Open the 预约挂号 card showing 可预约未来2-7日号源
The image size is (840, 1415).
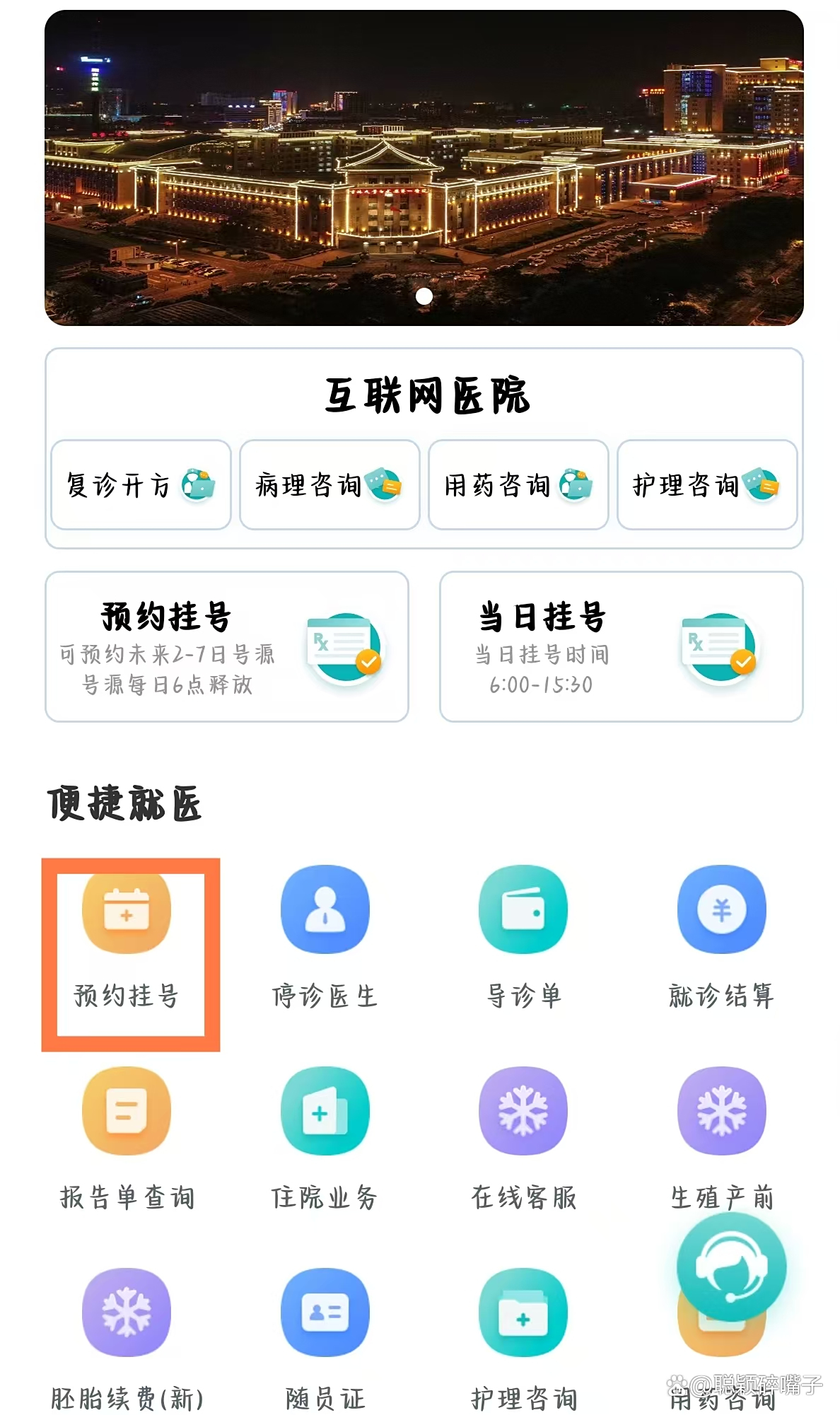point(227,646)
